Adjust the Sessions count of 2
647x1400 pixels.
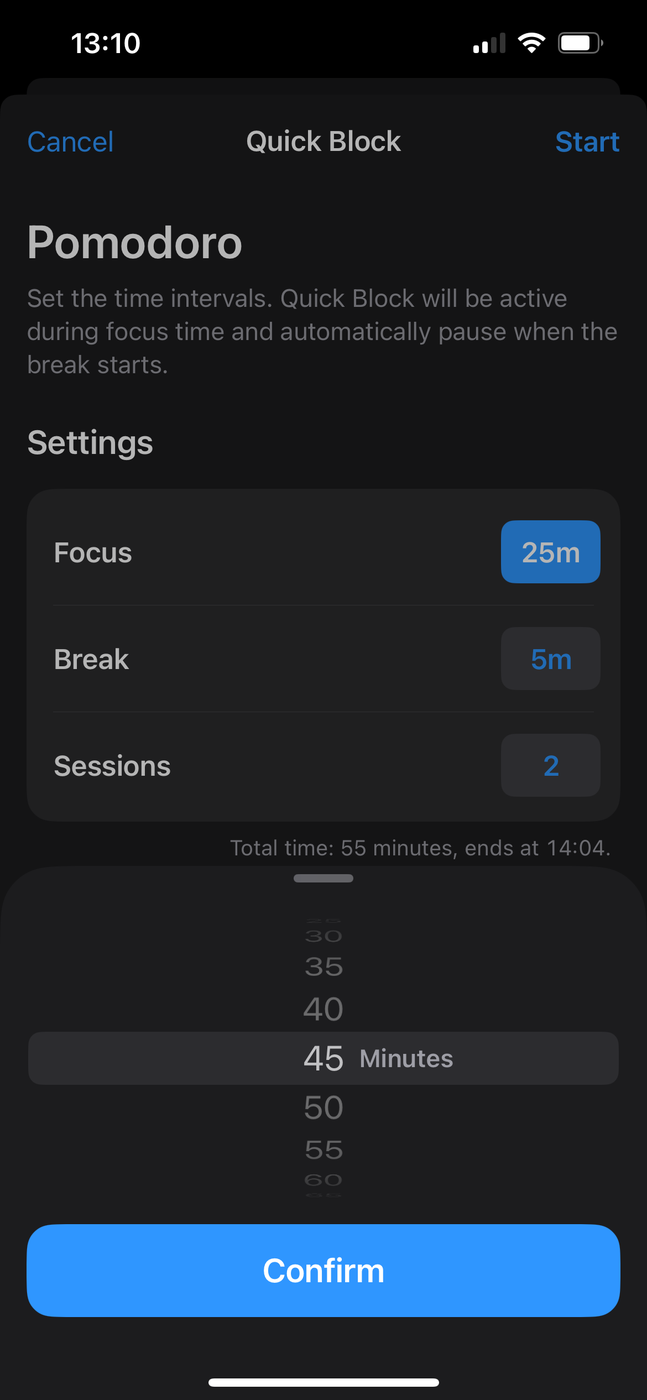[x=550, y=766]
